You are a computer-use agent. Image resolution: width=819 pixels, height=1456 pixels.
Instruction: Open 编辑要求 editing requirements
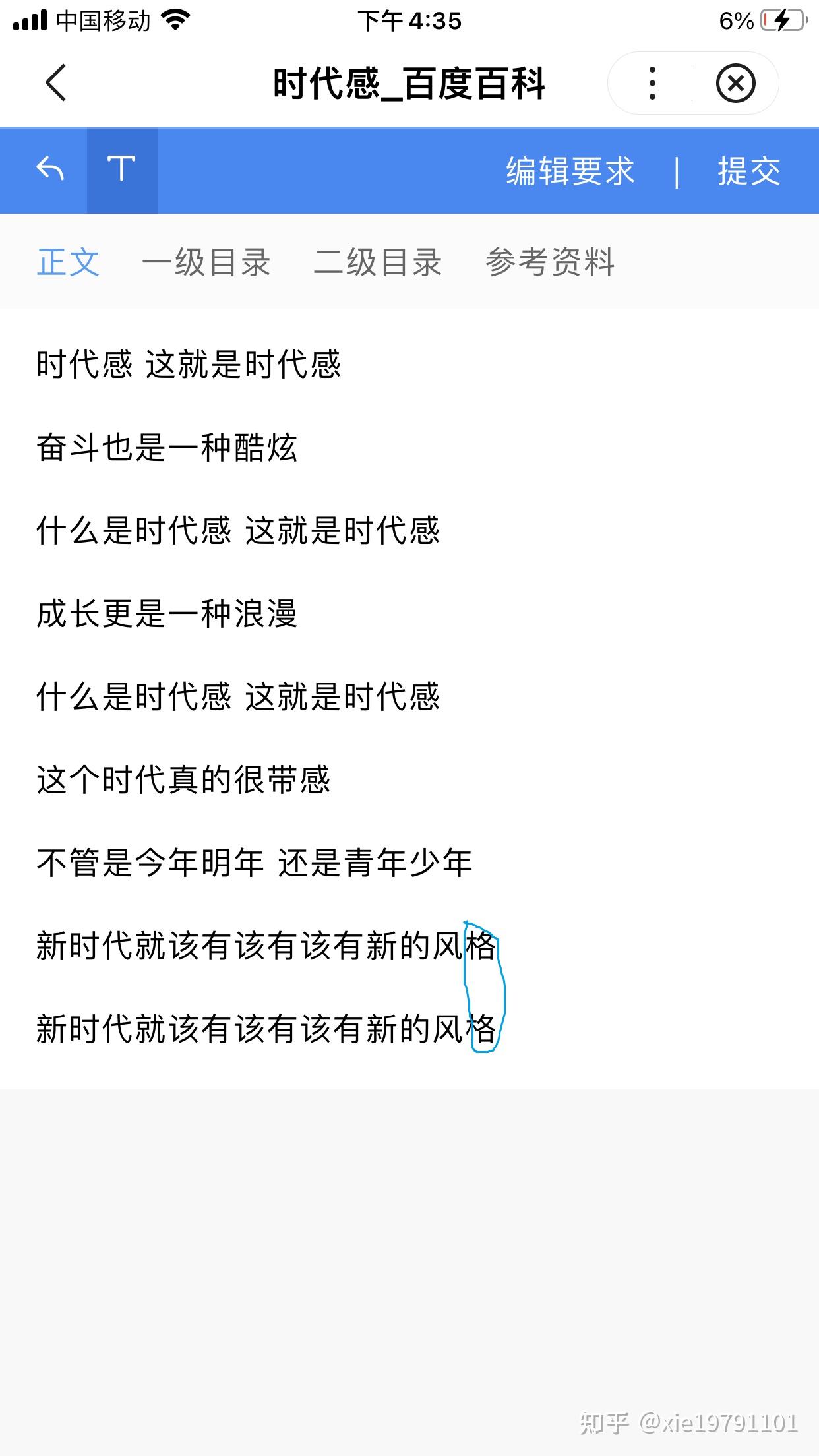coord(570,171)
